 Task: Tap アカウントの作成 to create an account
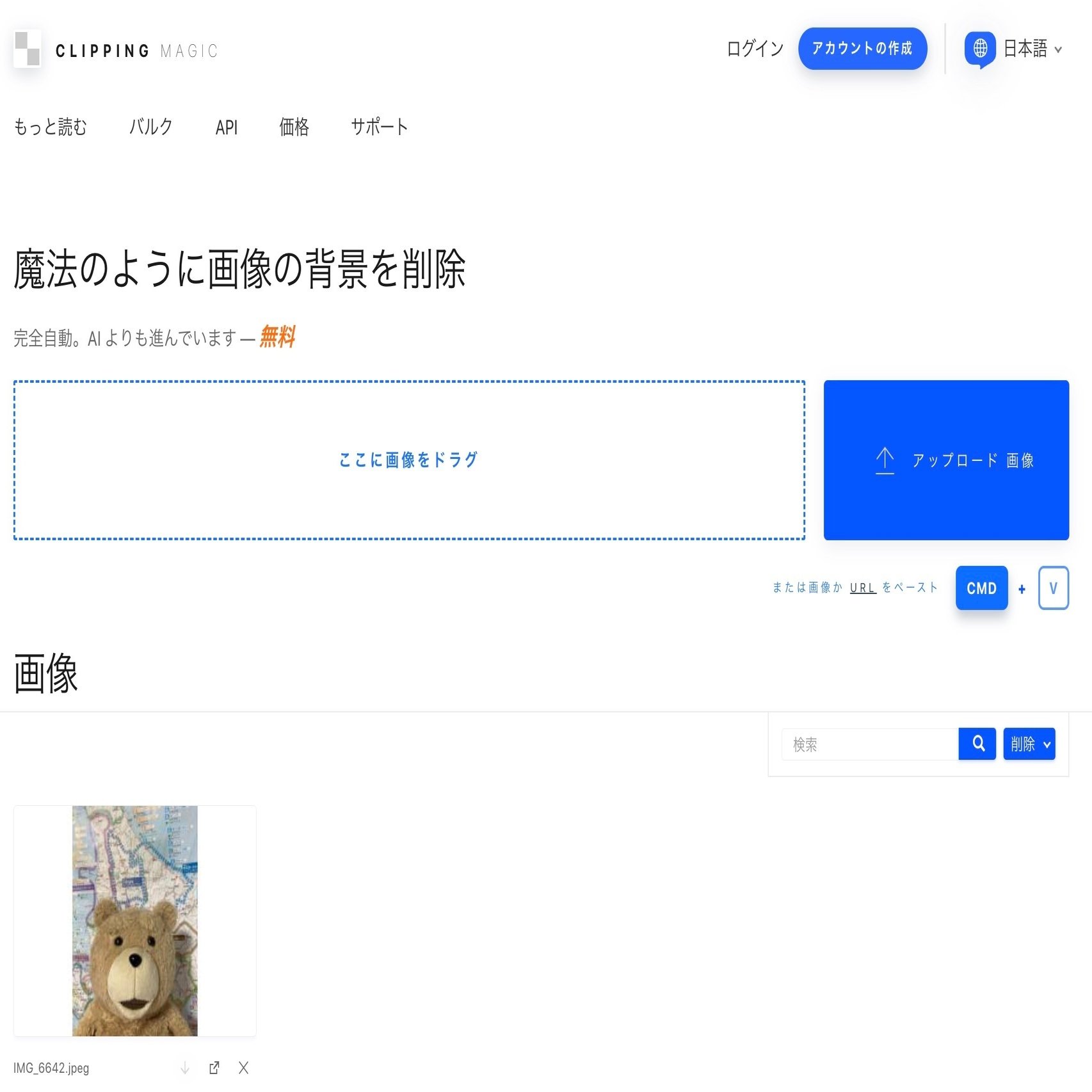862,49
